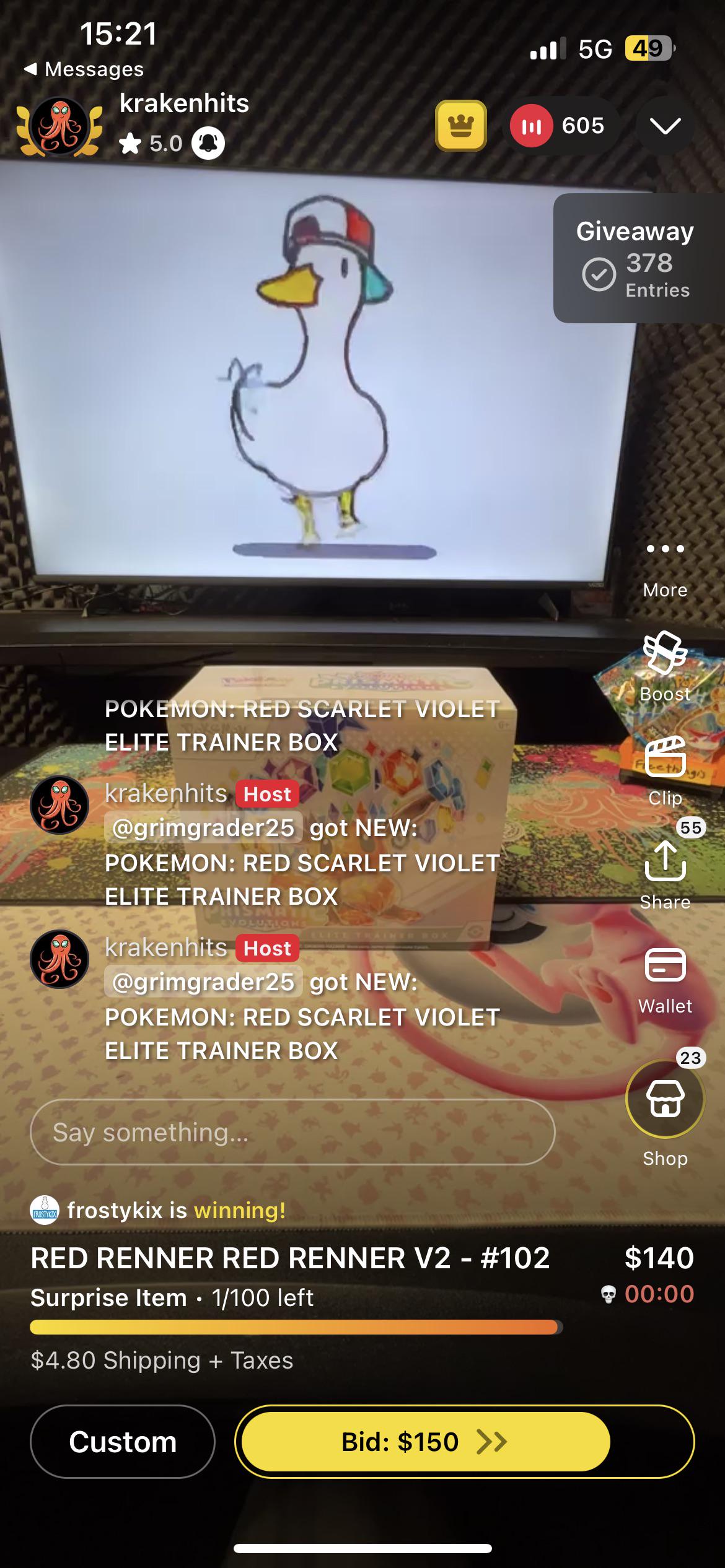Enter a Custom bid amount
725x1568 pixels.
click(x=123, y=1442)
